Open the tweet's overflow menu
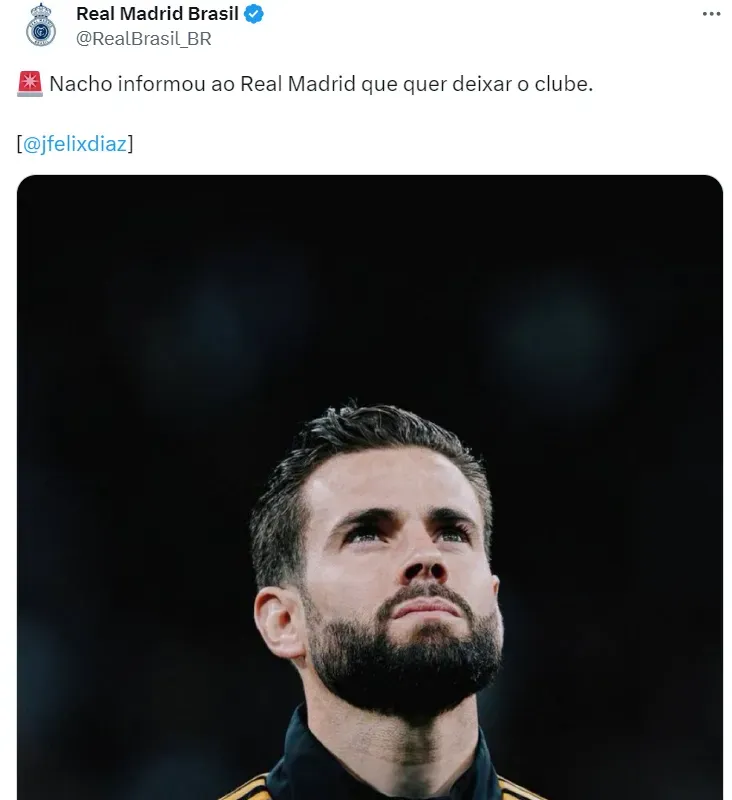The height and width of the screenshot is (800, 732). (x=710, y=15)
